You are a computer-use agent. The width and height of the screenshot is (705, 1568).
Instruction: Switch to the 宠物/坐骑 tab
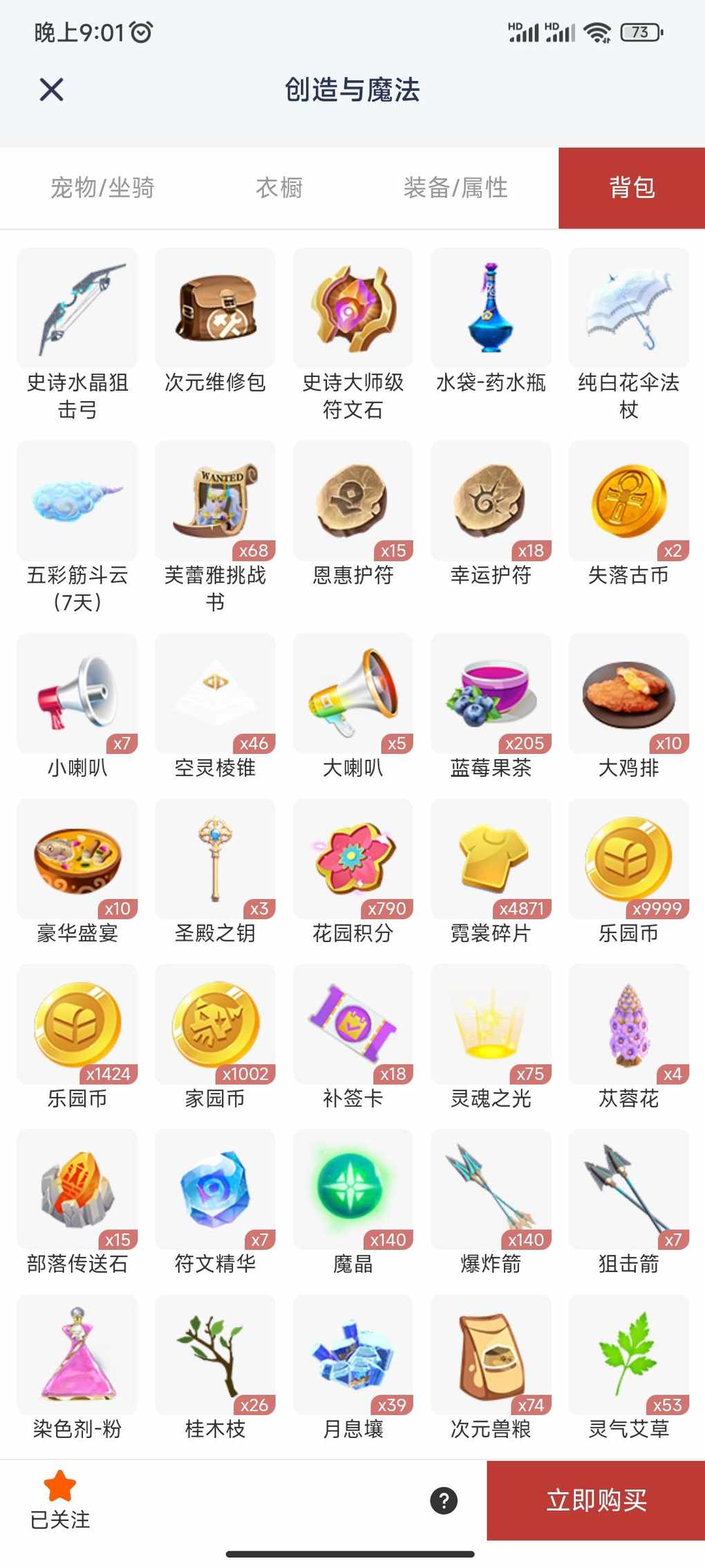(x=102, y=187)
